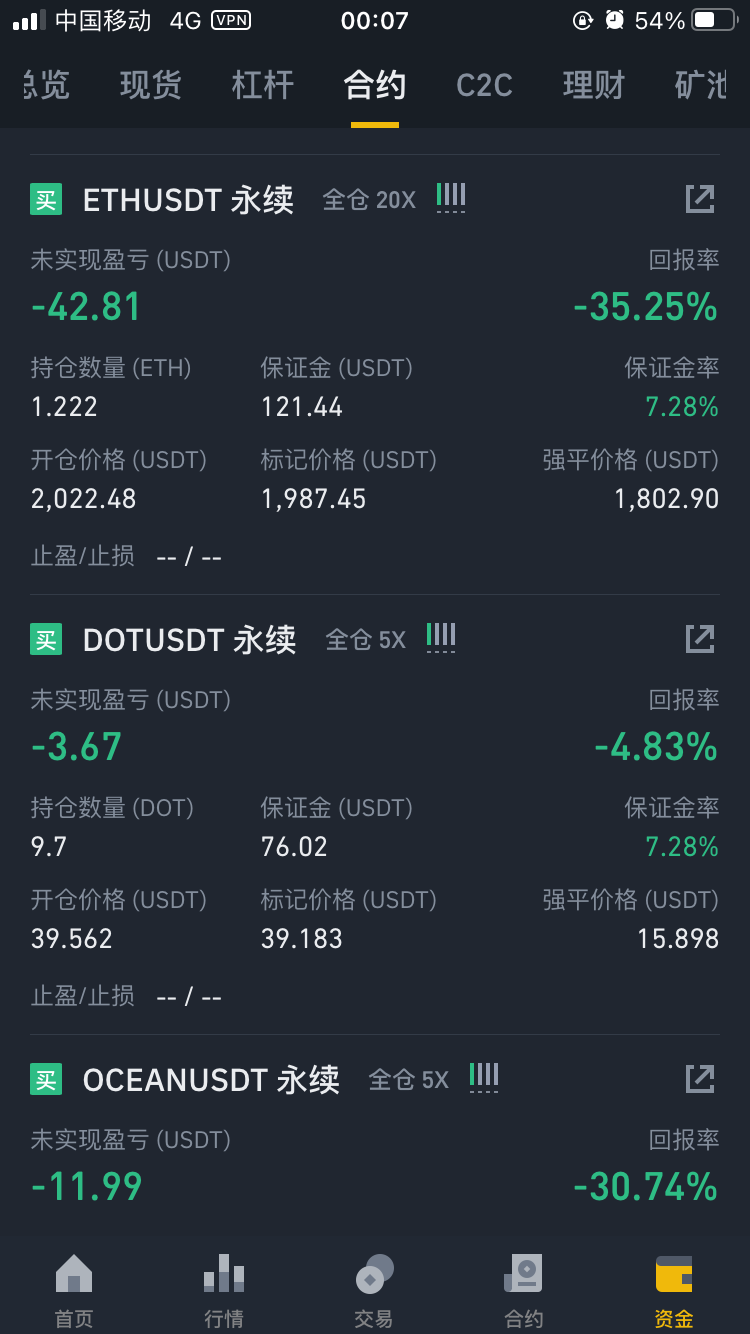Switch to the 现货 tab
750x1334 pixels.
pos(151,86)
